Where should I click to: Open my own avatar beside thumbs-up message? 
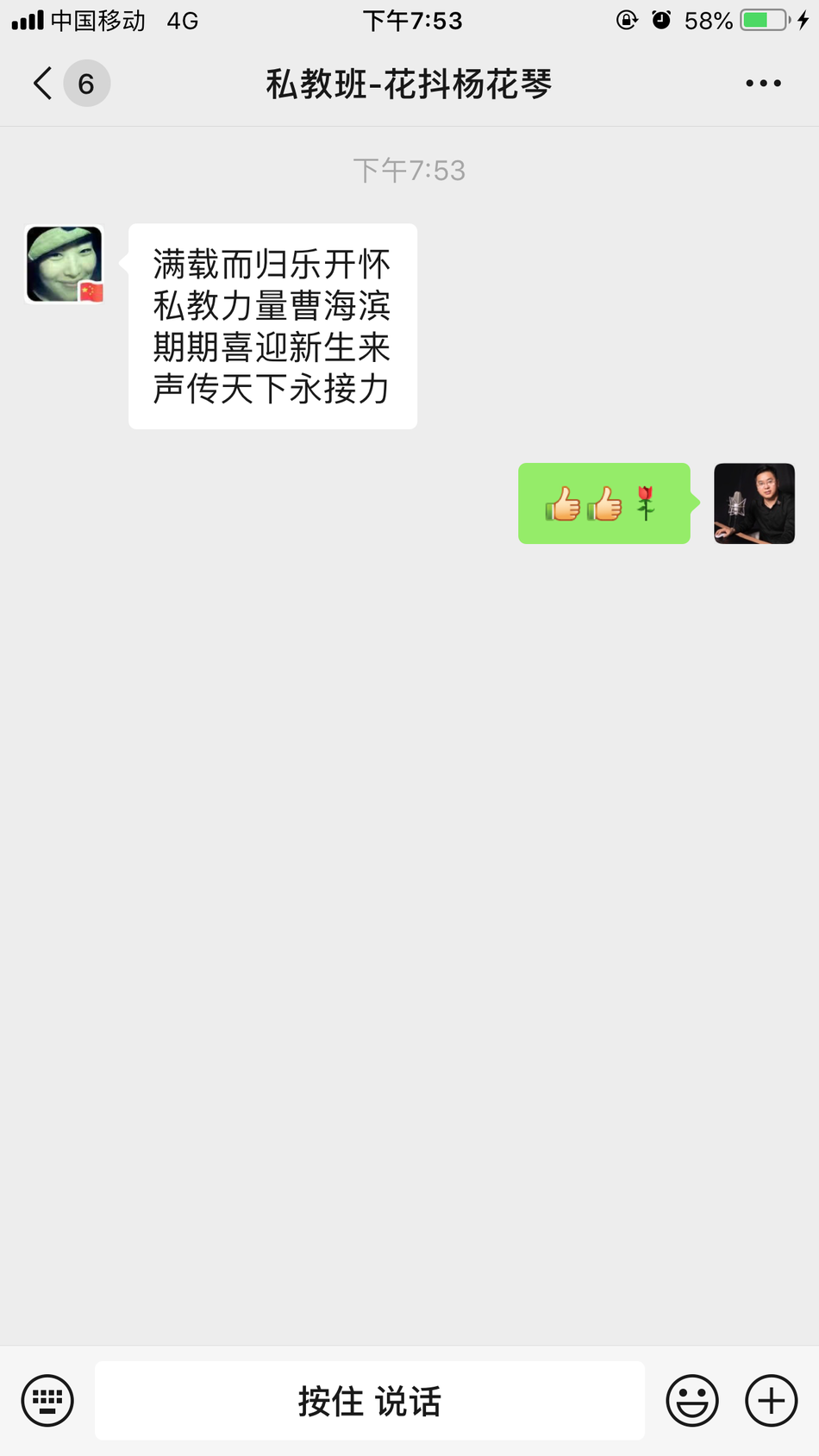[x=753, y=503]
